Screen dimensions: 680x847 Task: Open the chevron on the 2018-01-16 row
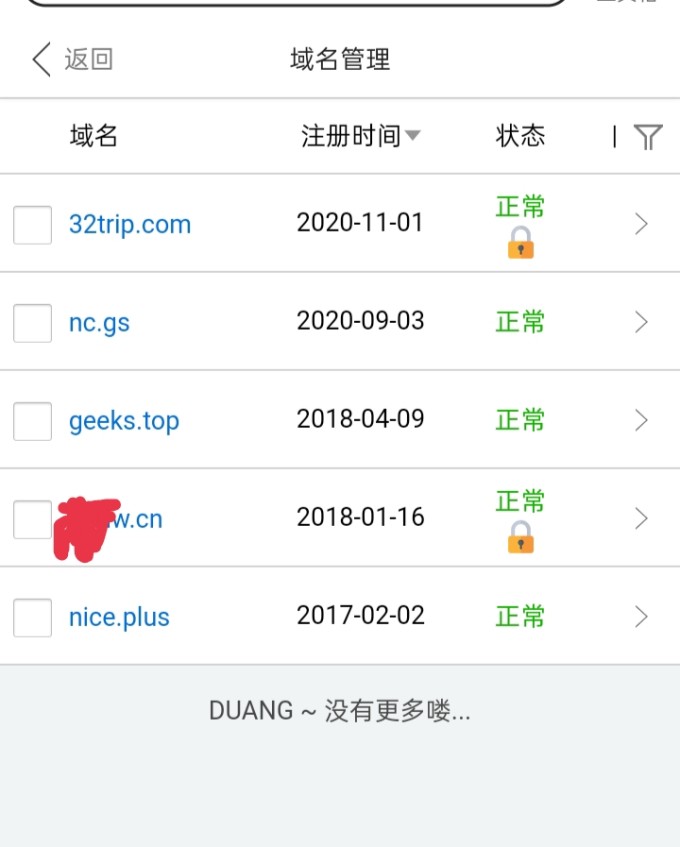pos(642,518)
